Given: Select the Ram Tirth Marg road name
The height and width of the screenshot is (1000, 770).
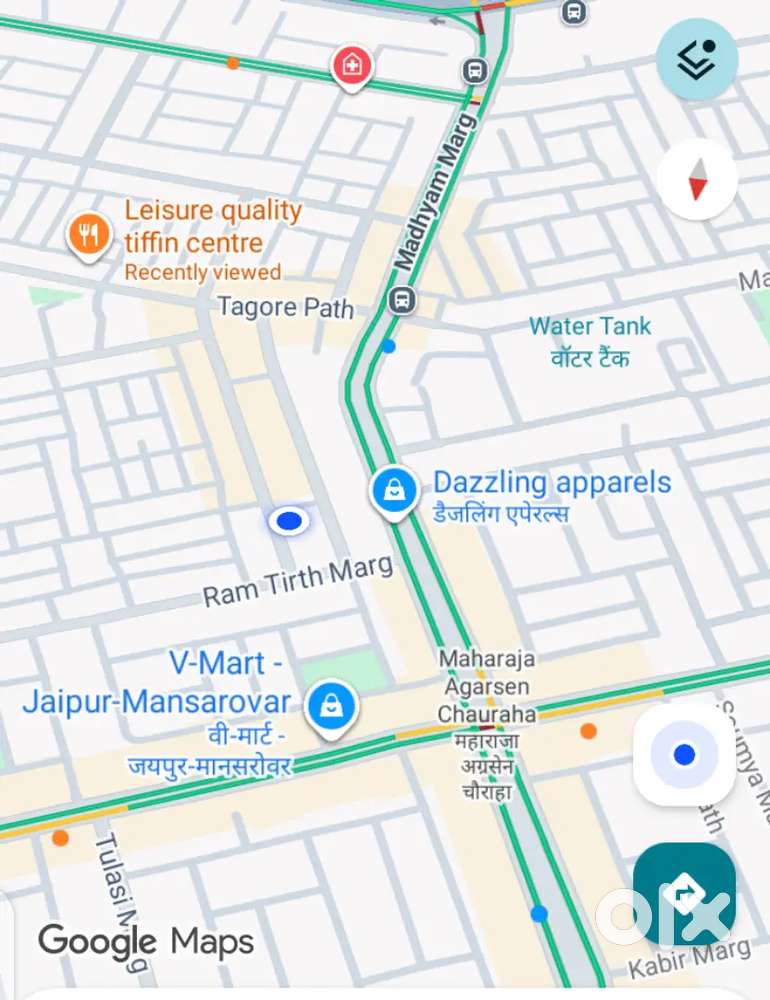Looking at the screenshot, I should point(298,577).
